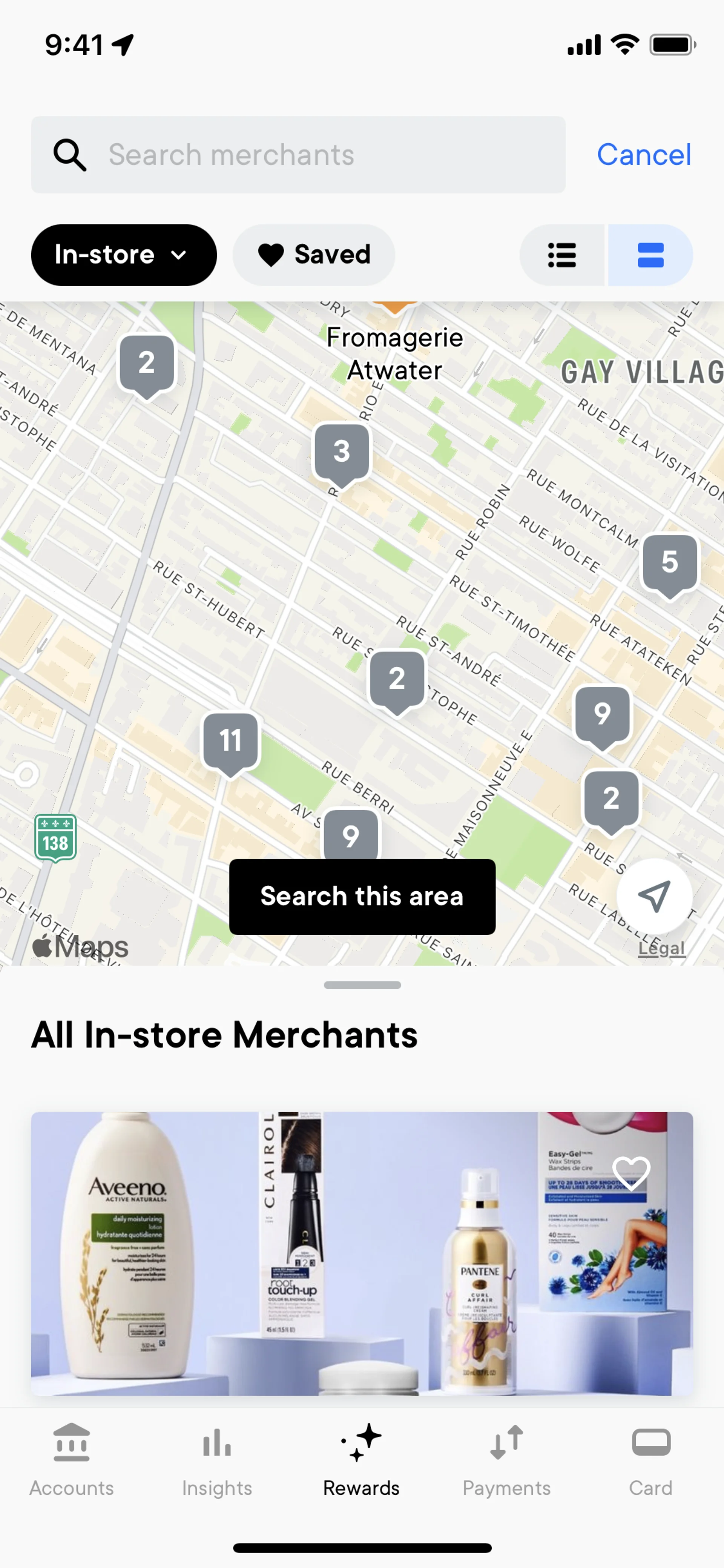Tap Search this area button
Image resolution: width=724 pixels, height=1568 pixels.
pos(362,897)
